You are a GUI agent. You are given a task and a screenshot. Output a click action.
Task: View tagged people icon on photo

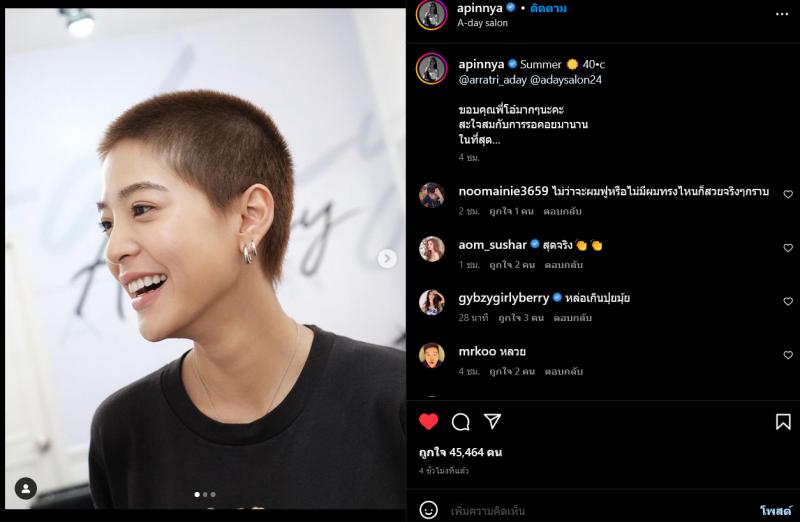tap(26, 488)
